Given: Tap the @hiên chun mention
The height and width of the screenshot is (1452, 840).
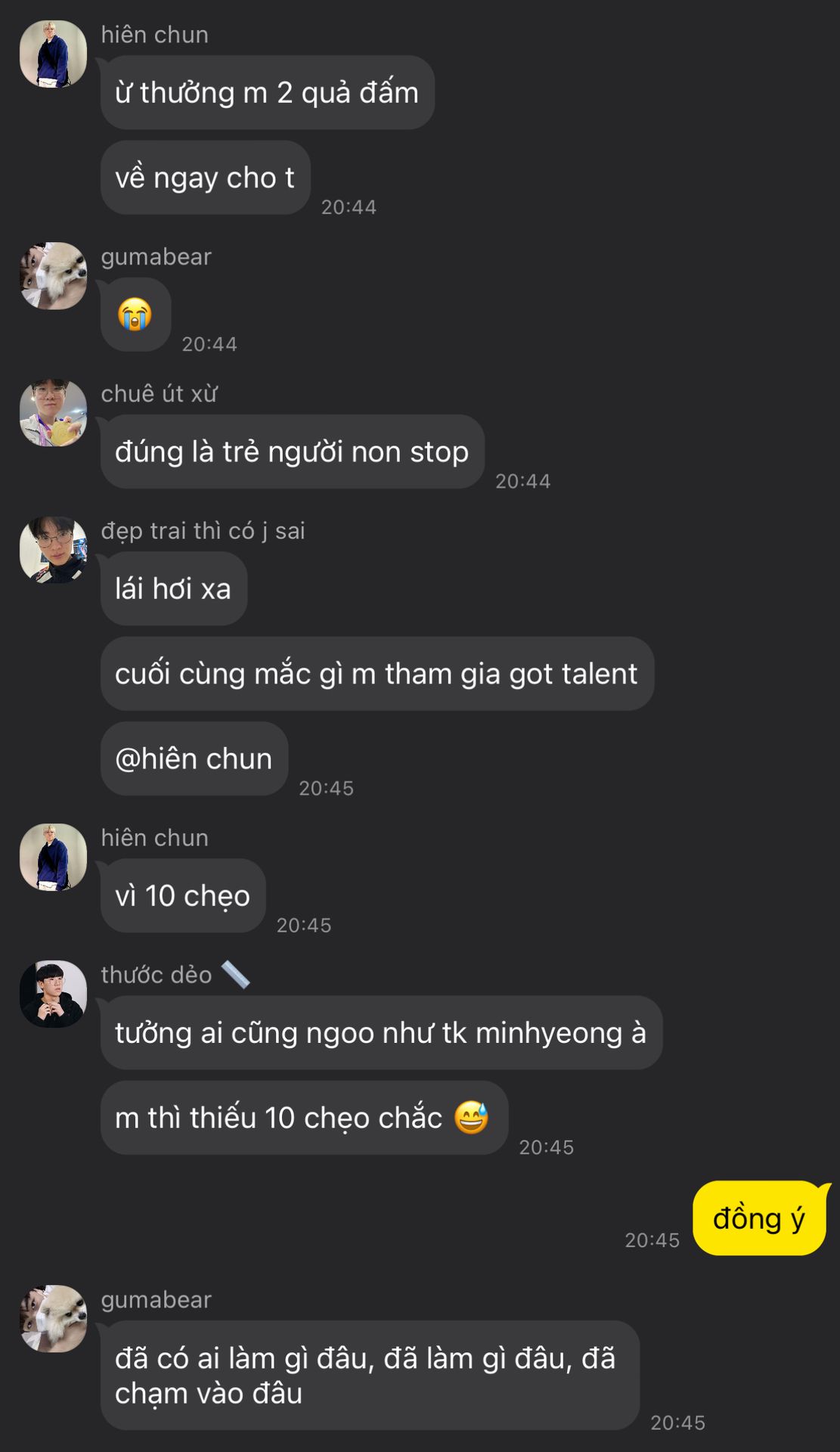Looking at the screenshot, I should point(194,759).
